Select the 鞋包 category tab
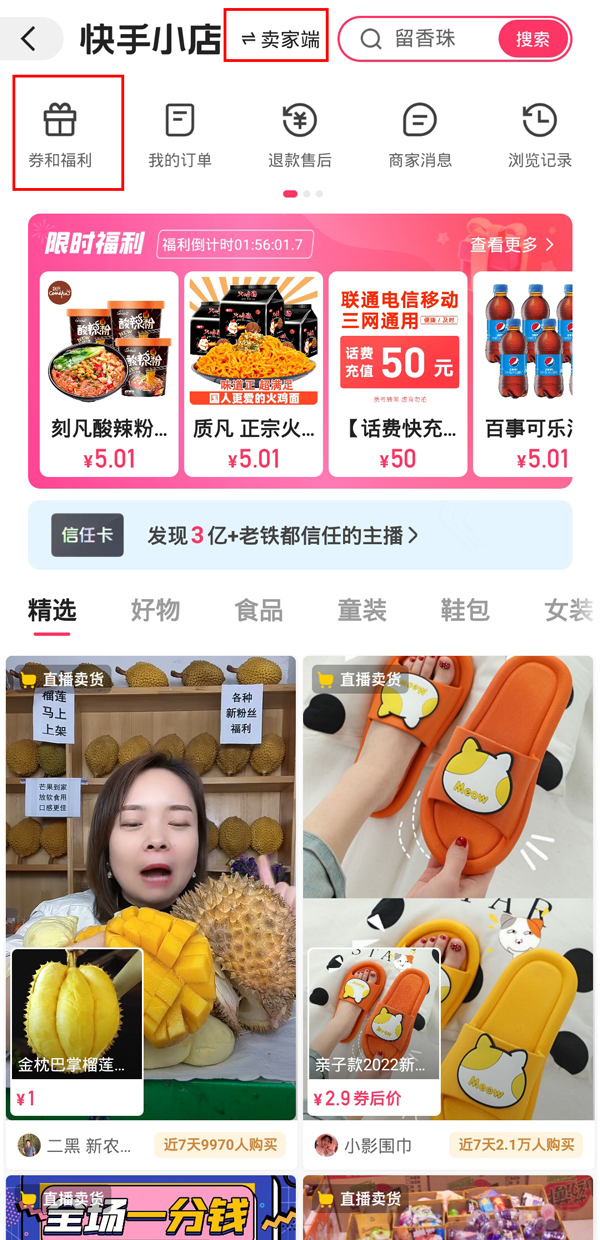600x1240 pixels. [465, 610]
